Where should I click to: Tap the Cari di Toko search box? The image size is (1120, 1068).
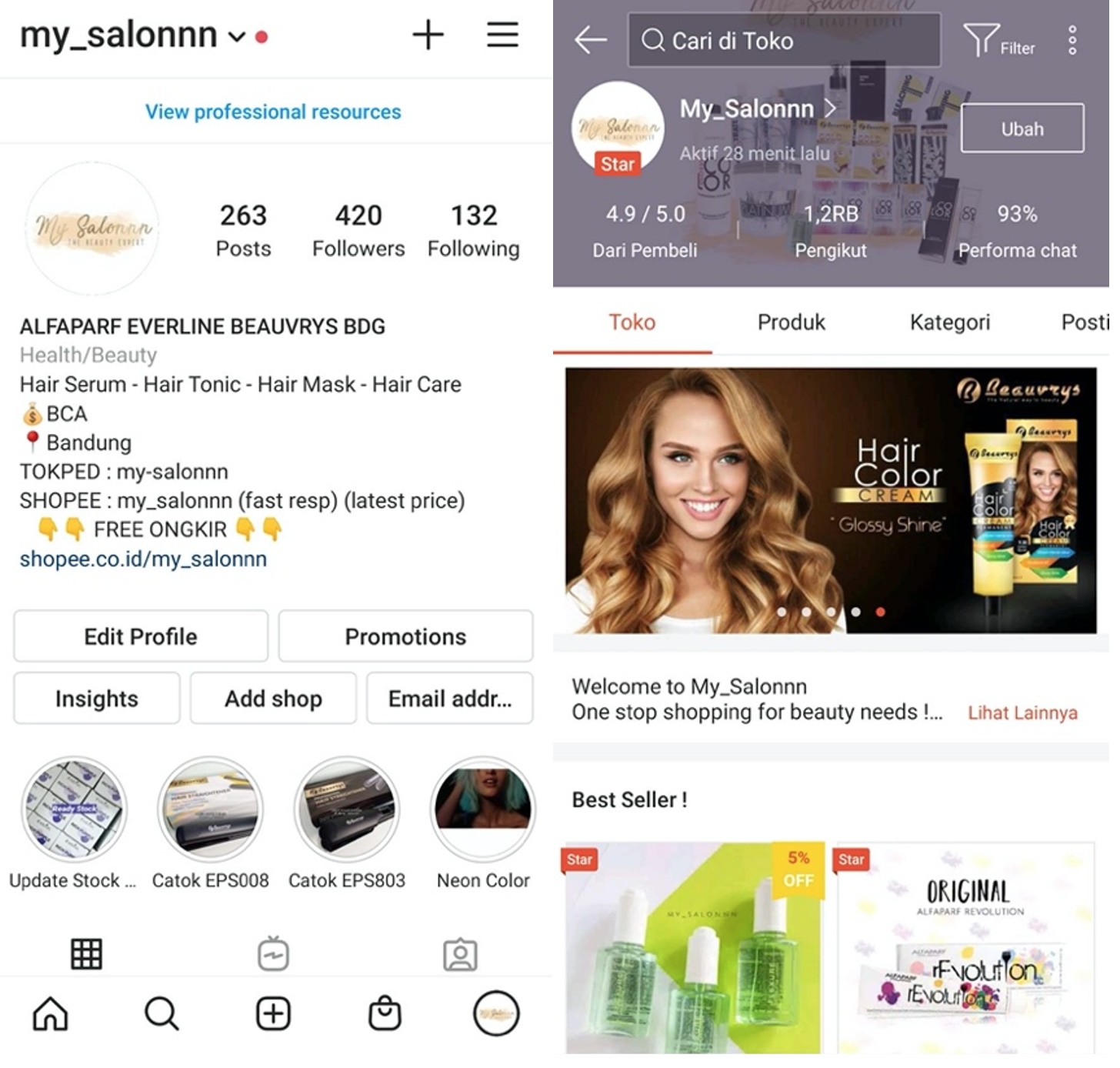[x=783, y=40]
